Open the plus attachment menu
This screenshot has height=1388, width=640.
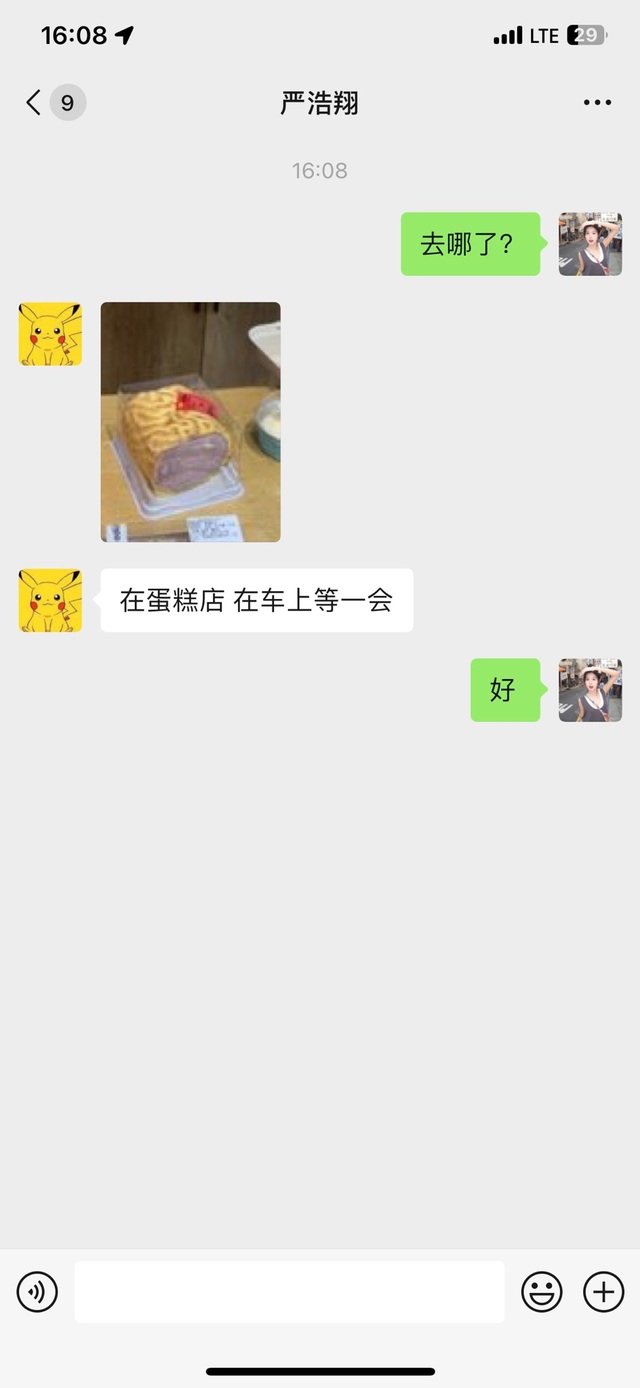(x=603, y=1292)
